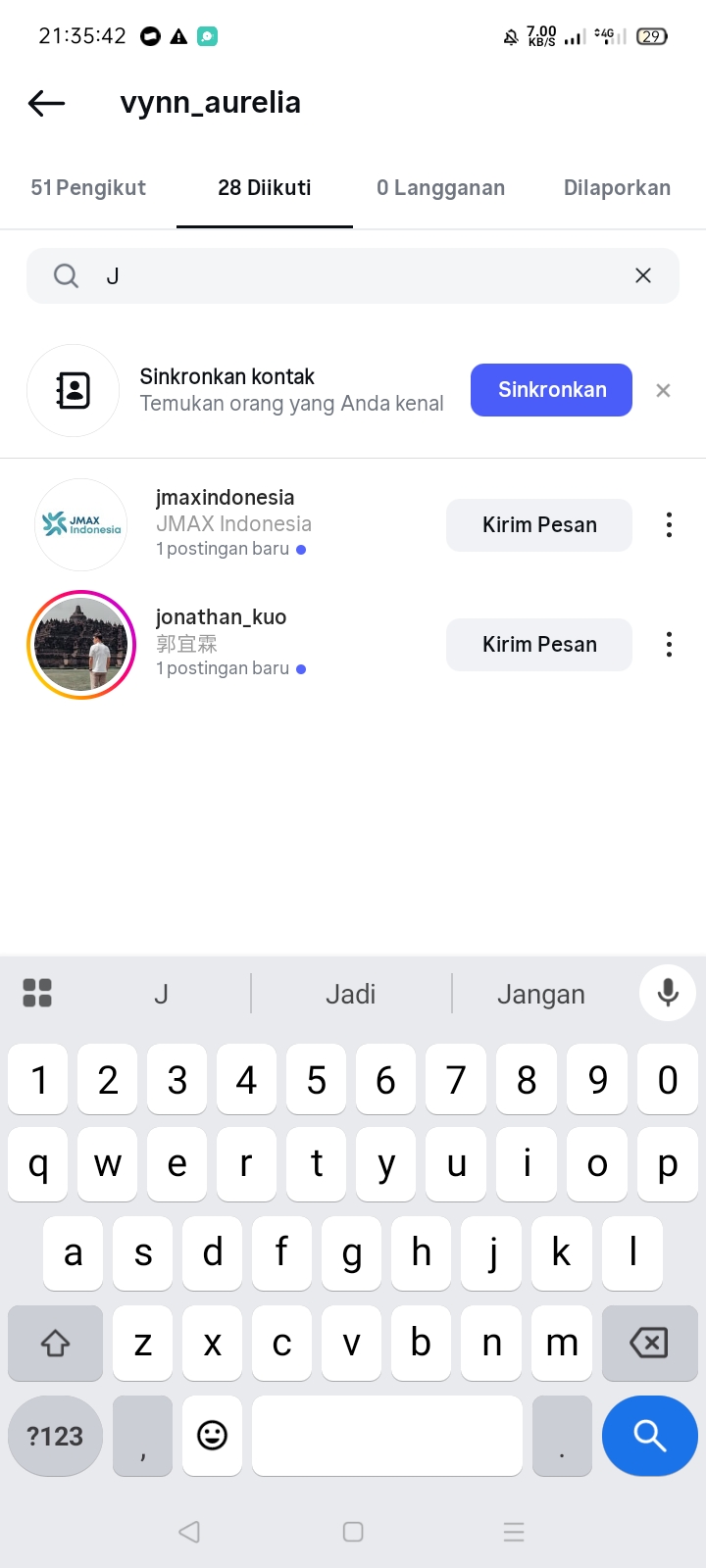Open jmaxindonesia's profile
The image size is (706, 1568).
tap(225, 498)
